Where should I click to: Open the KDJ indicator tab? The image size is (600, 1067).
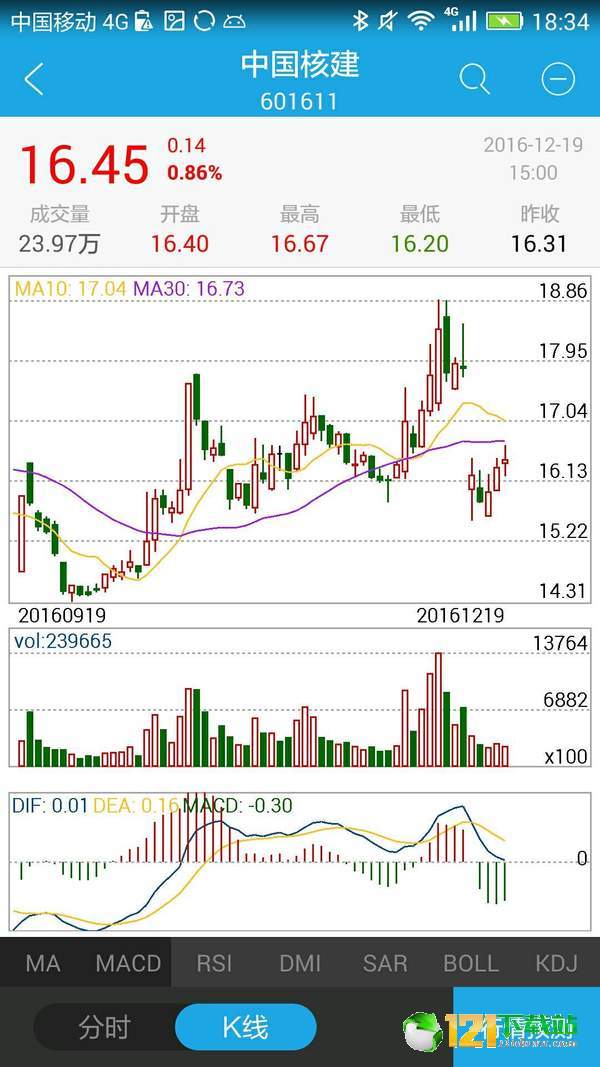pyautogui.click(x=557, y=963)
